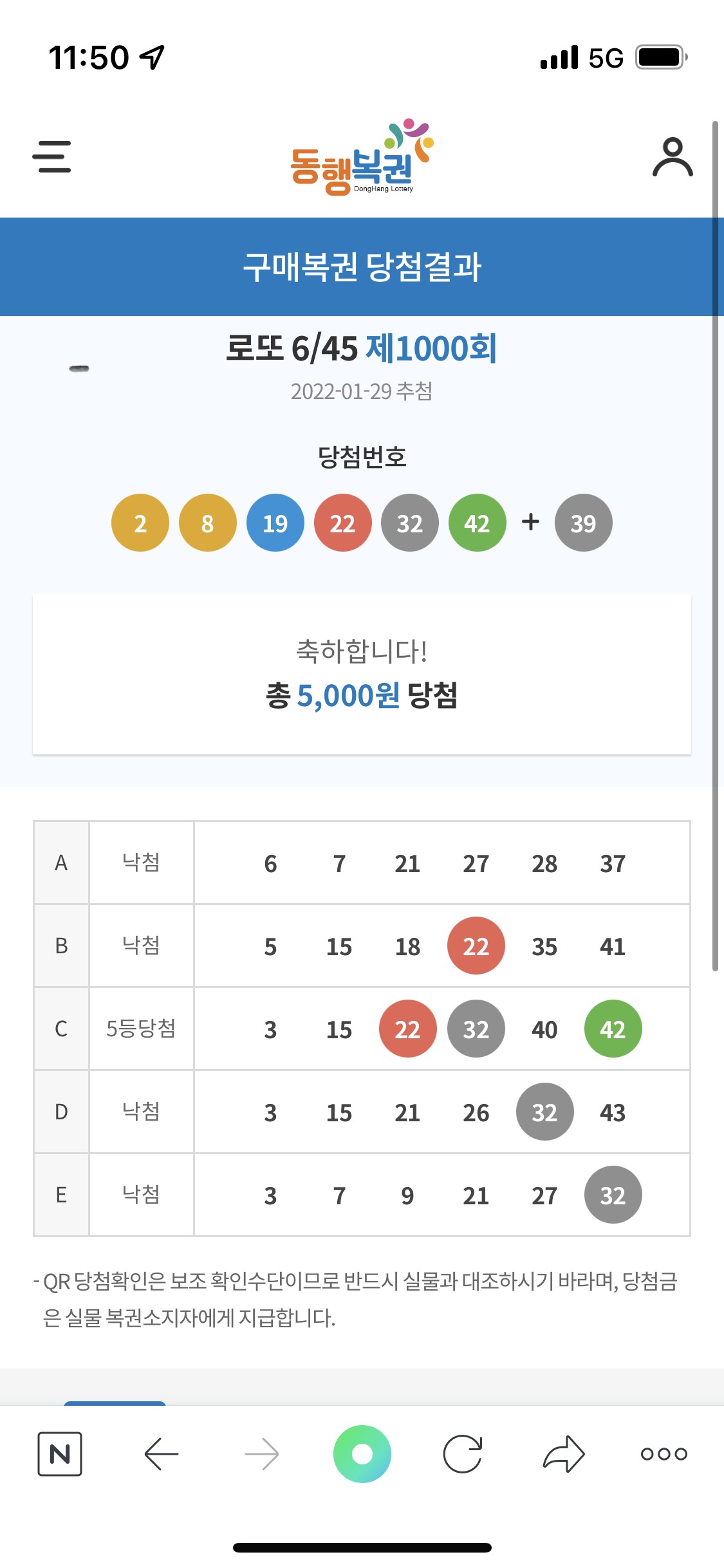Share this lottery result page
The image size is (724, 1568).
tap(564, 1454)
